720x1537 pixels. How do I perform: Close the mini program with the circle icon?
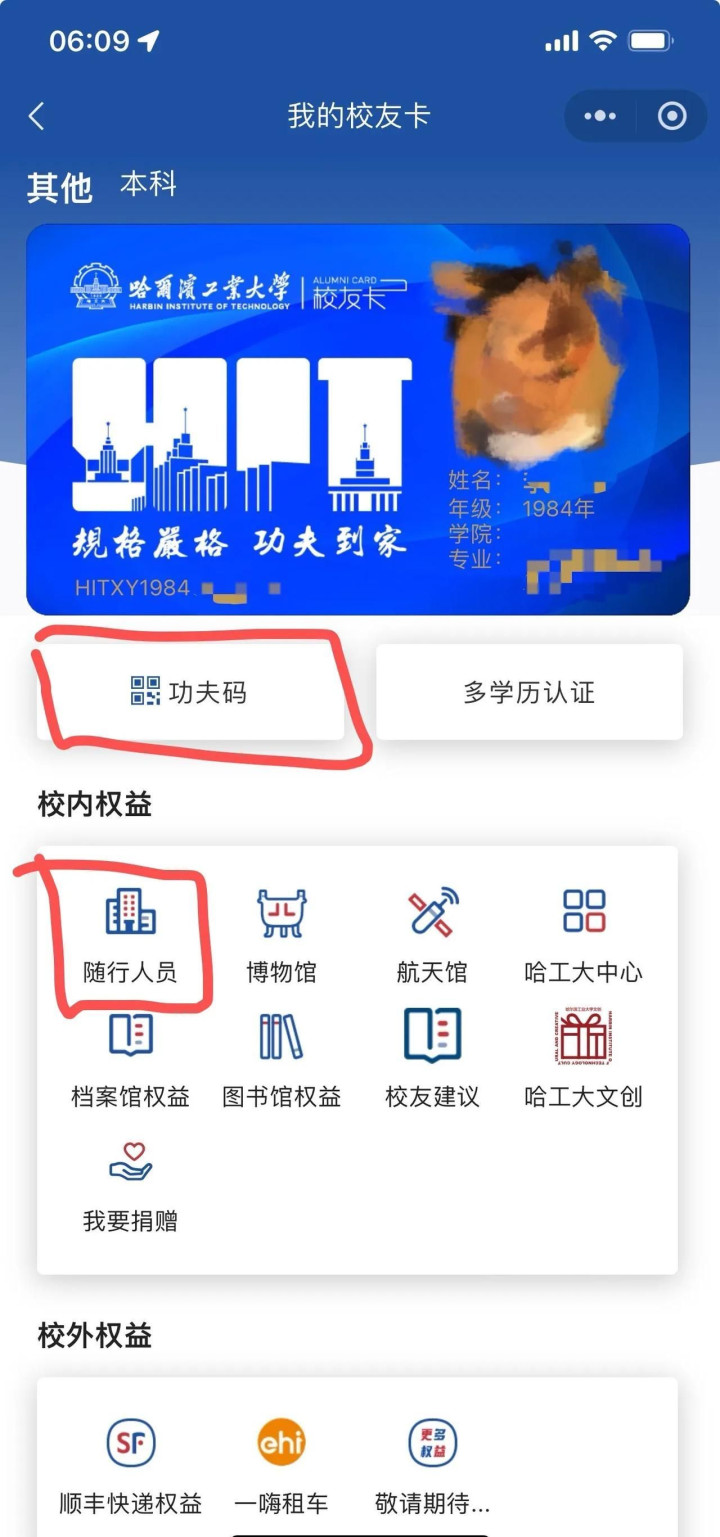[672, 117]
